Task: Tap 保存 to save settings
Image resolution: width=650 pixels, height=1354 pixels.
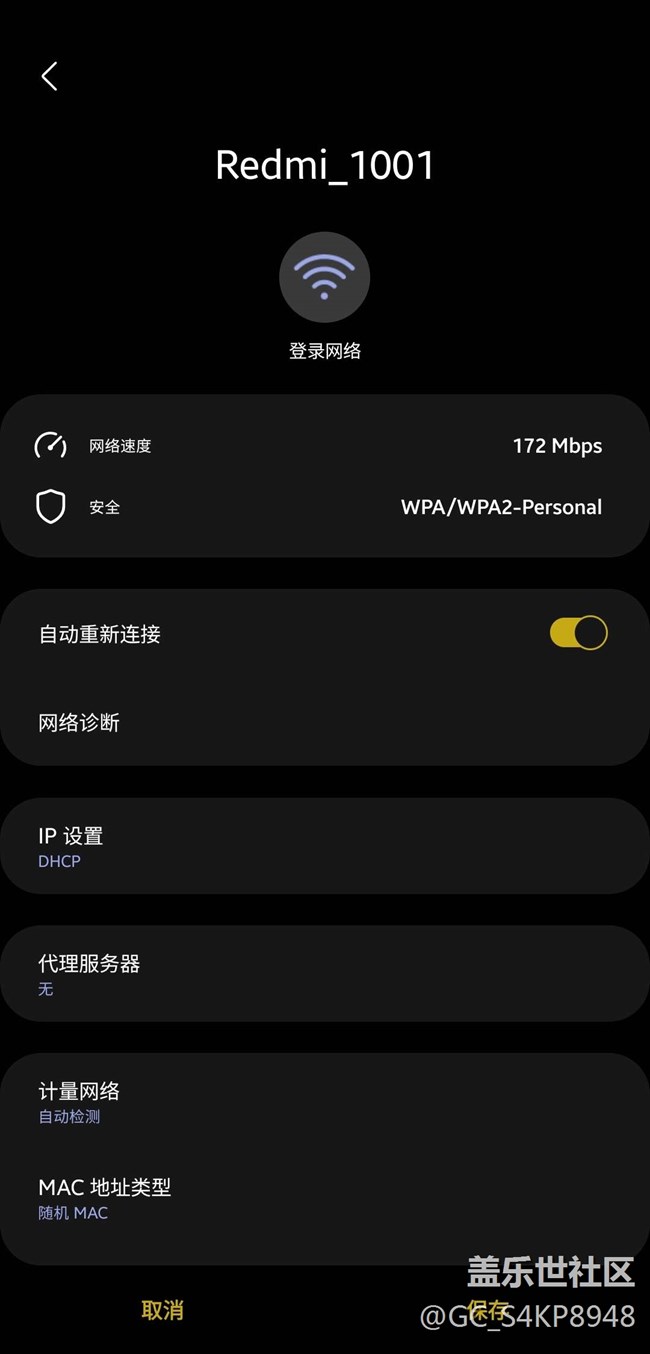Action: pos(488,1310)
